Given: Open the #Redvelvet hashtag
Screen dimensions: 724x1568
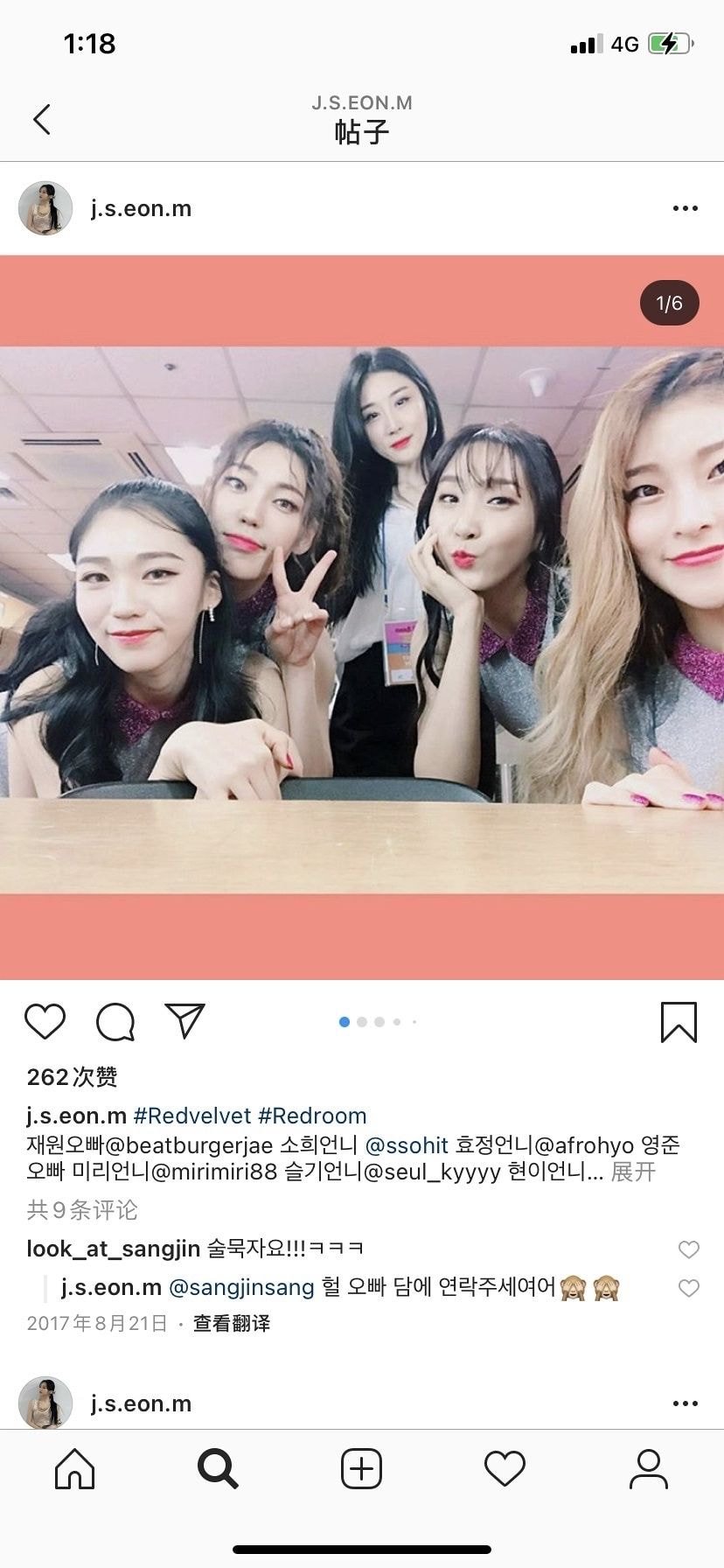Looking at the screenshot, I should pos(191,1116).
